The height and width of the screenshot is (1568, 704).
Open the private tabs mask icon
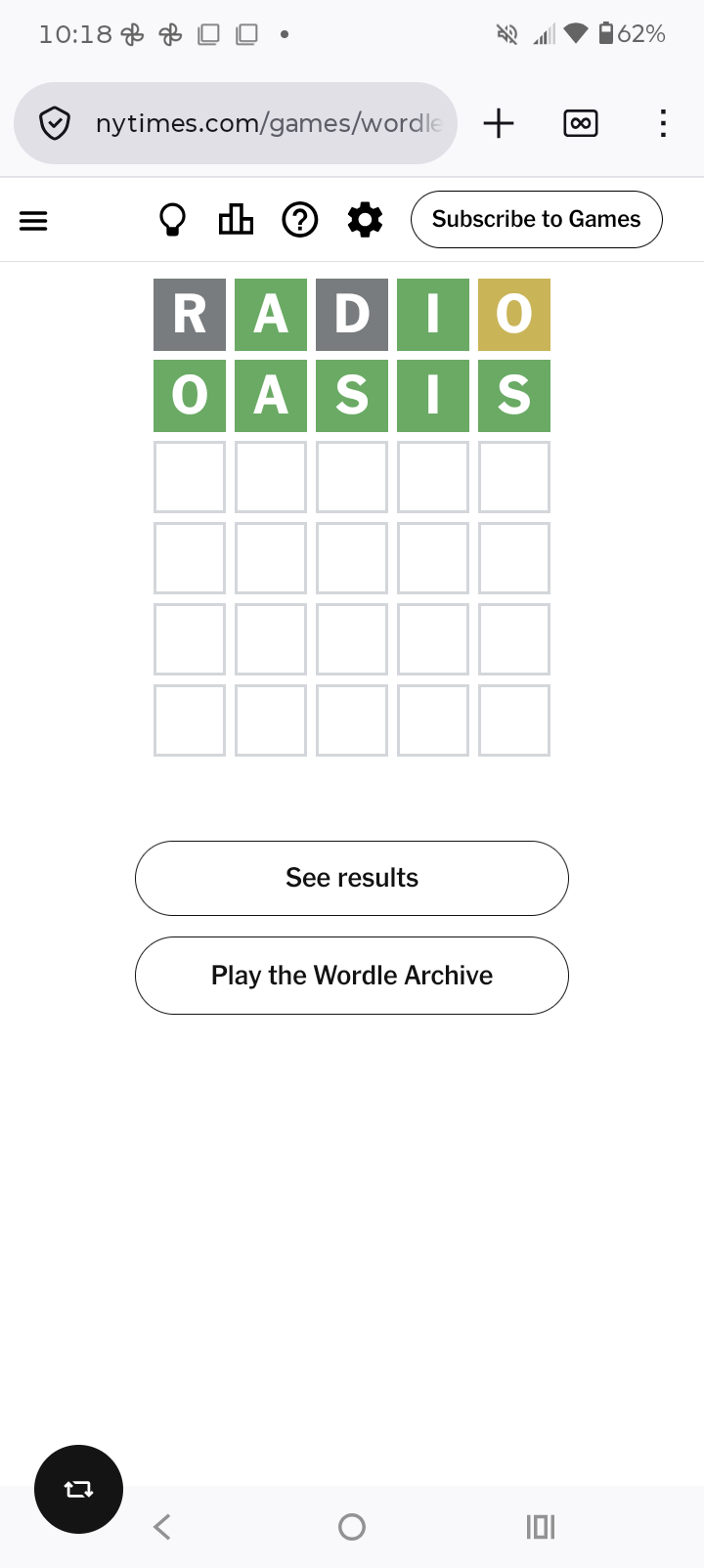(x=581, y=123)
